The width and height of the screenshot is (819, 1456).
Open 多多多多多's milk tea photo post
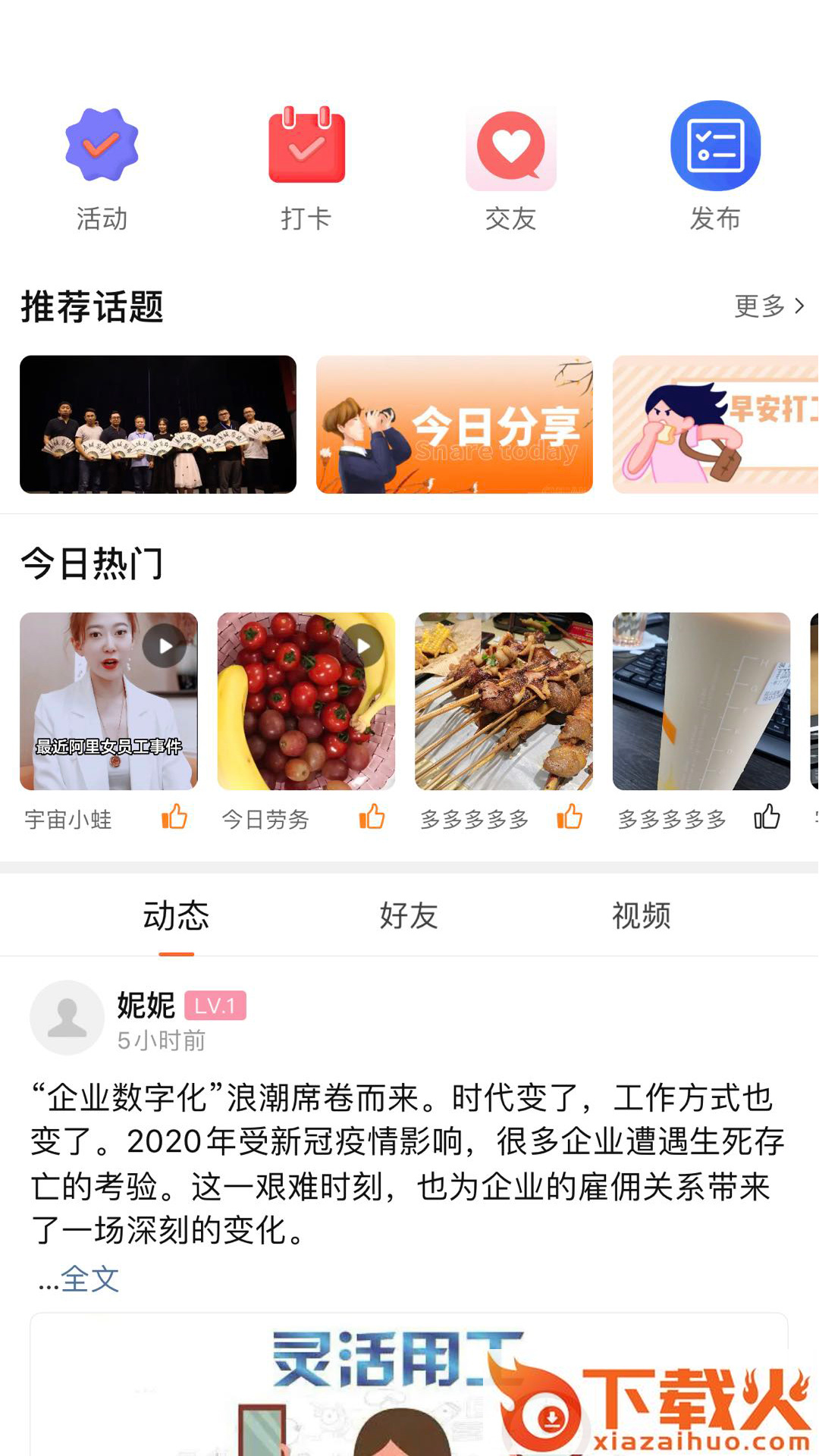click(701, 701)
